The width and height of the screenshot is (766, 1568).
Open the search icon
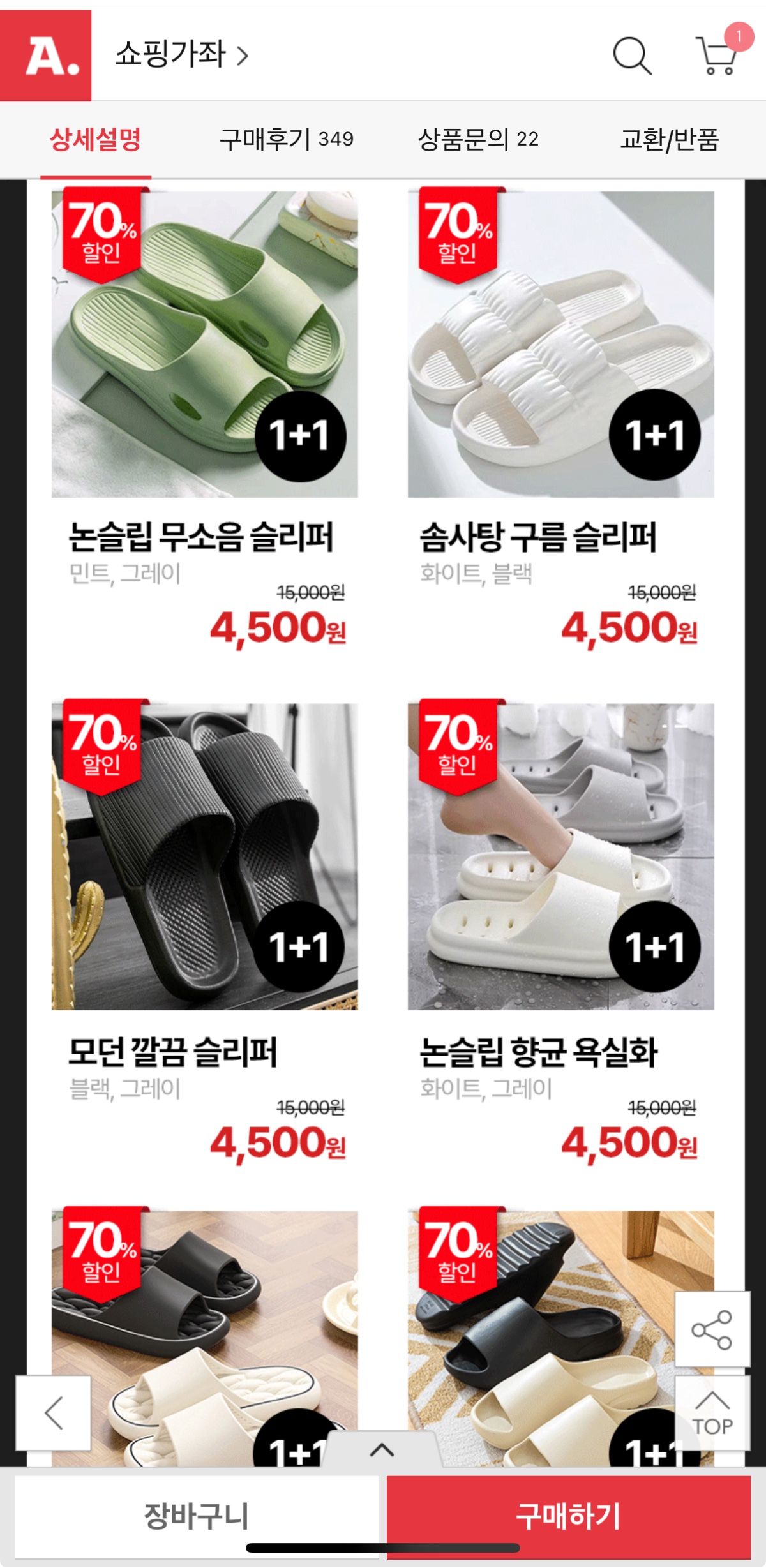pyautogui.click(x=631, y=56)
